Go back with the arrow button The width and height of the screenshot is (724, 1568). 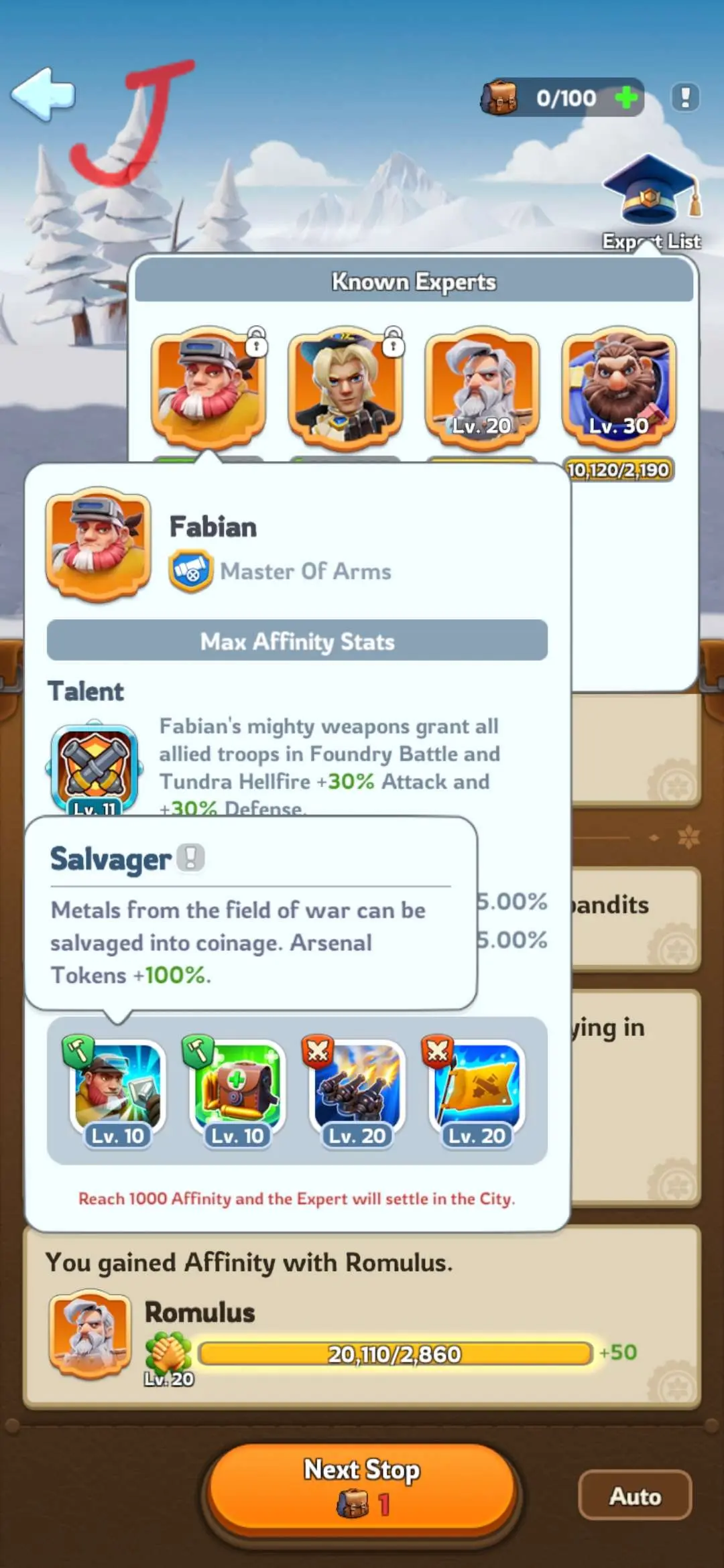click(43, 95)
